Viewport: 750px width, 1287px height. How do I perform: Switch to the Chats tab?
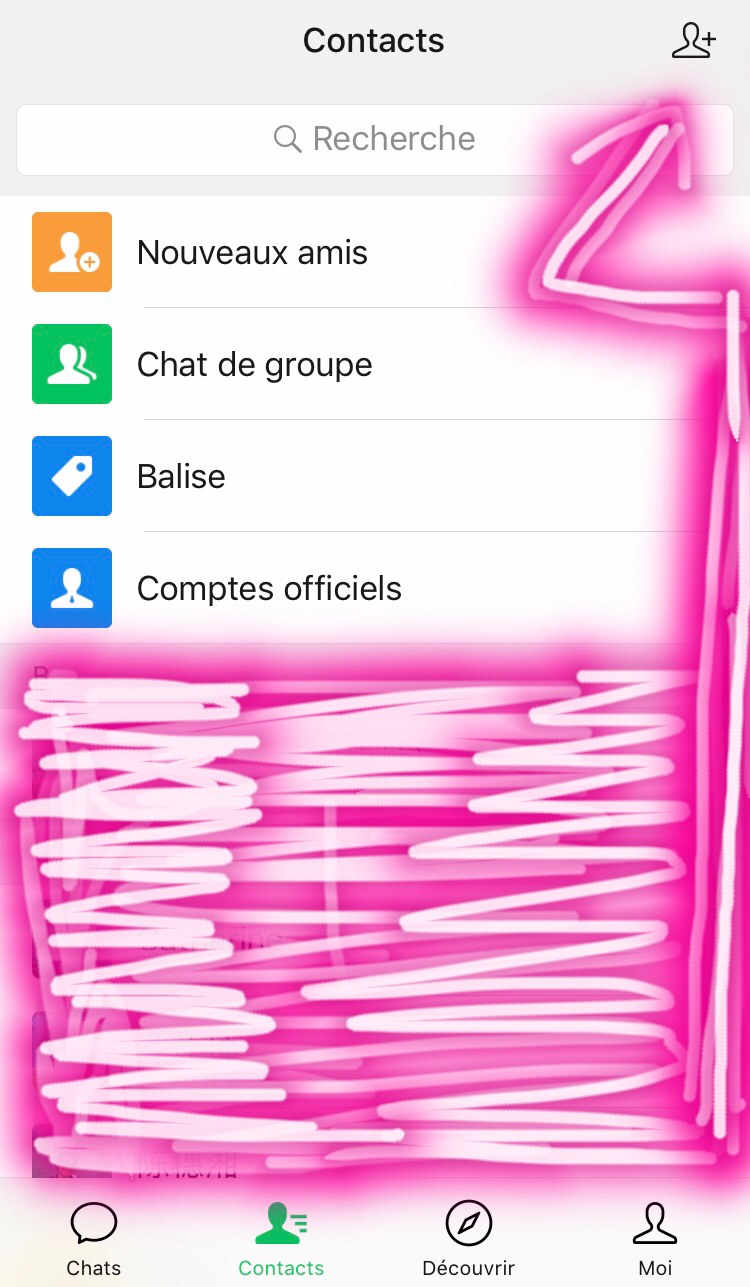click(x=94, y=1239)
